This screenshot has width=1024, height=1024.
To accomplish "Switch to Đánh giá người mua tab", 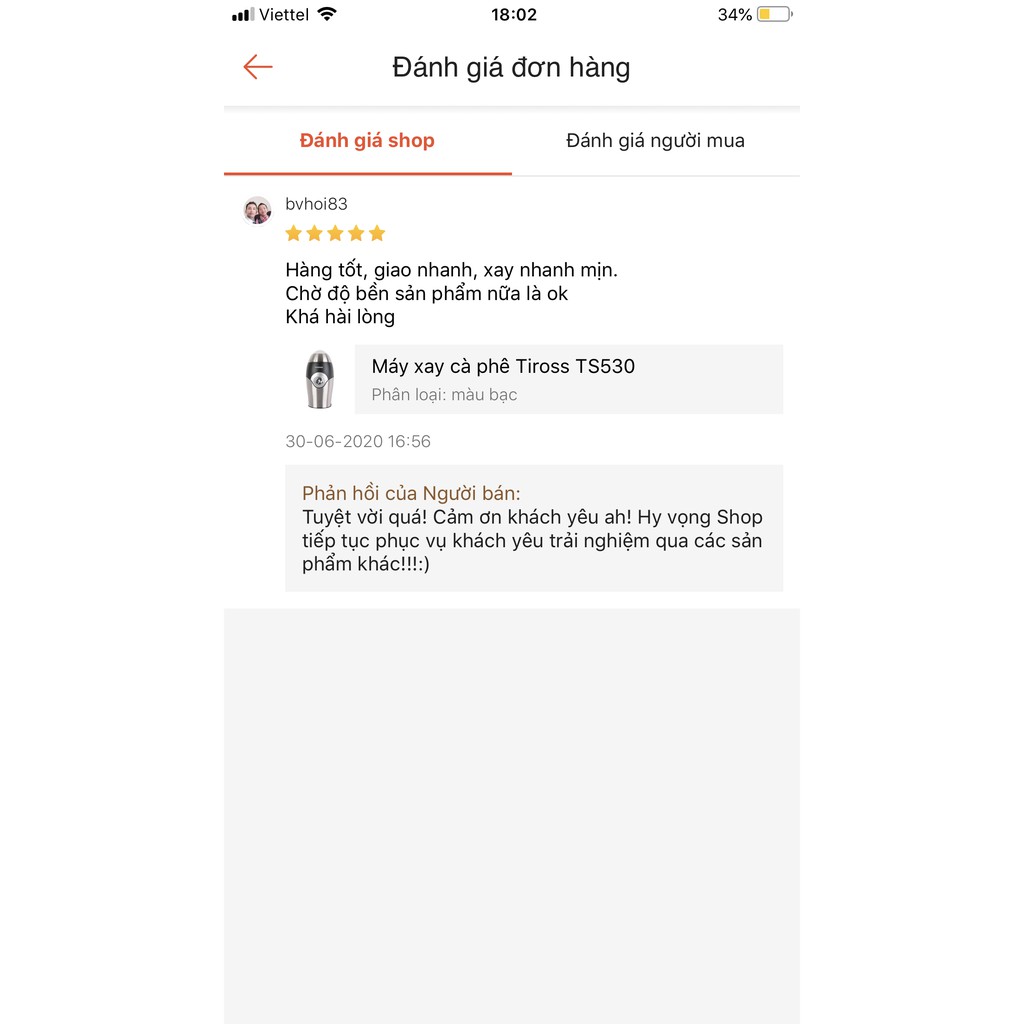I will 655,141.
